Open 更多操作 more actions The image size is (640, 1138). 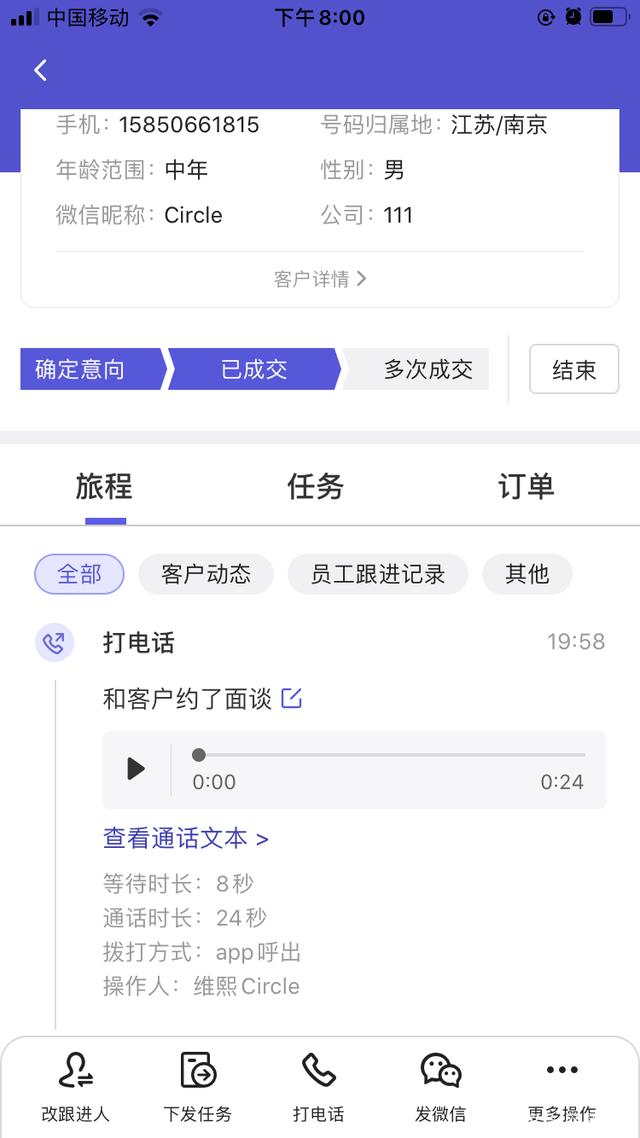coord(562,1087)
